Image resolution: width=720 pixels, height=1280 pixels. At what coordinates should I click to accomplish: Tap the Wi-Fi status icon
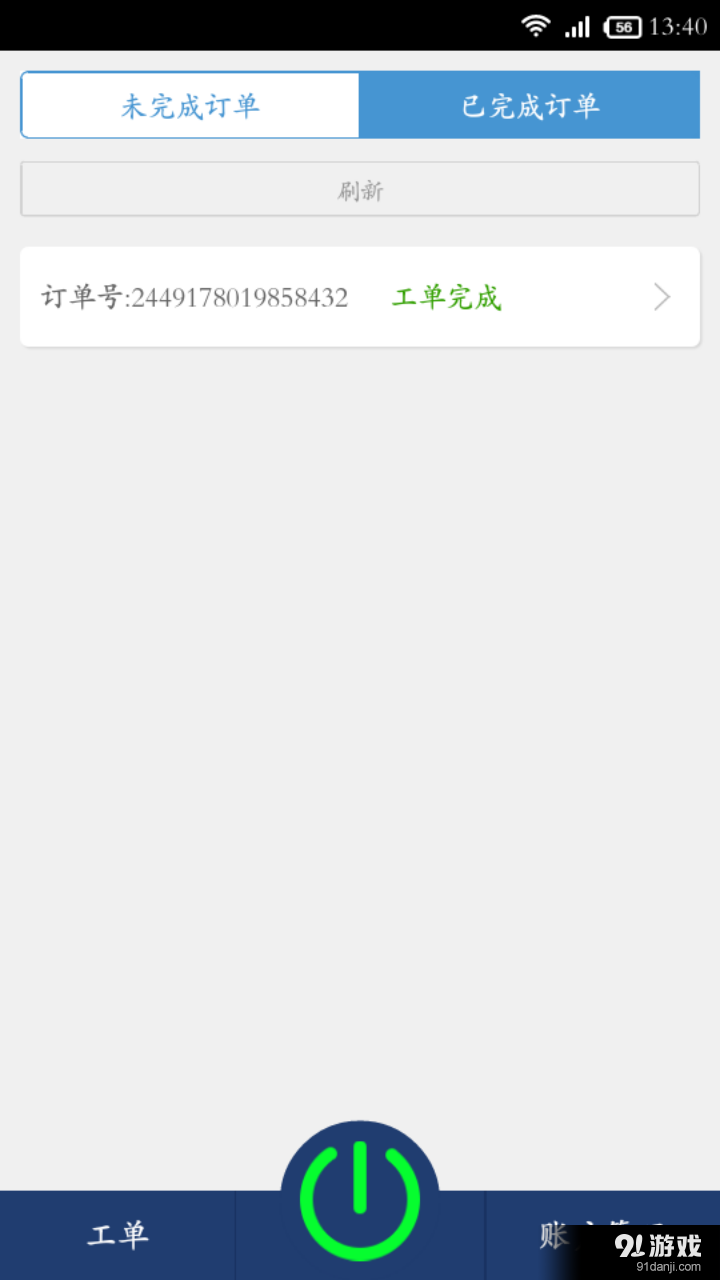coord(538,26)
